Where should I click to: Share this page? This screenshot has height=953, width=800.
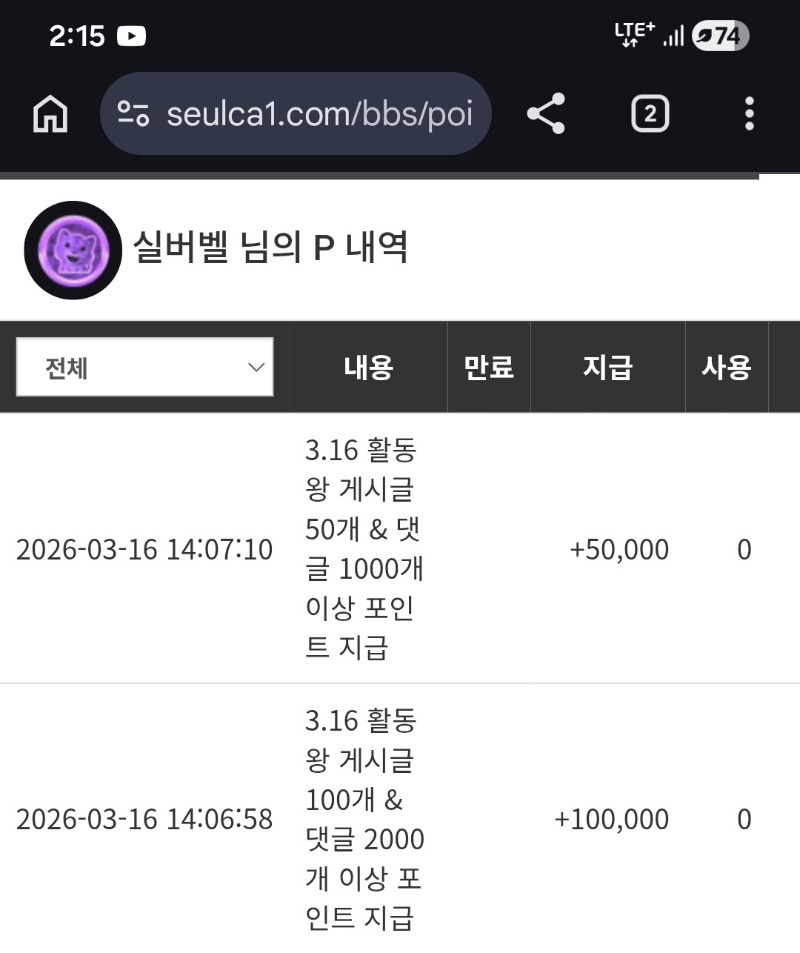click(x=546, y=114)
